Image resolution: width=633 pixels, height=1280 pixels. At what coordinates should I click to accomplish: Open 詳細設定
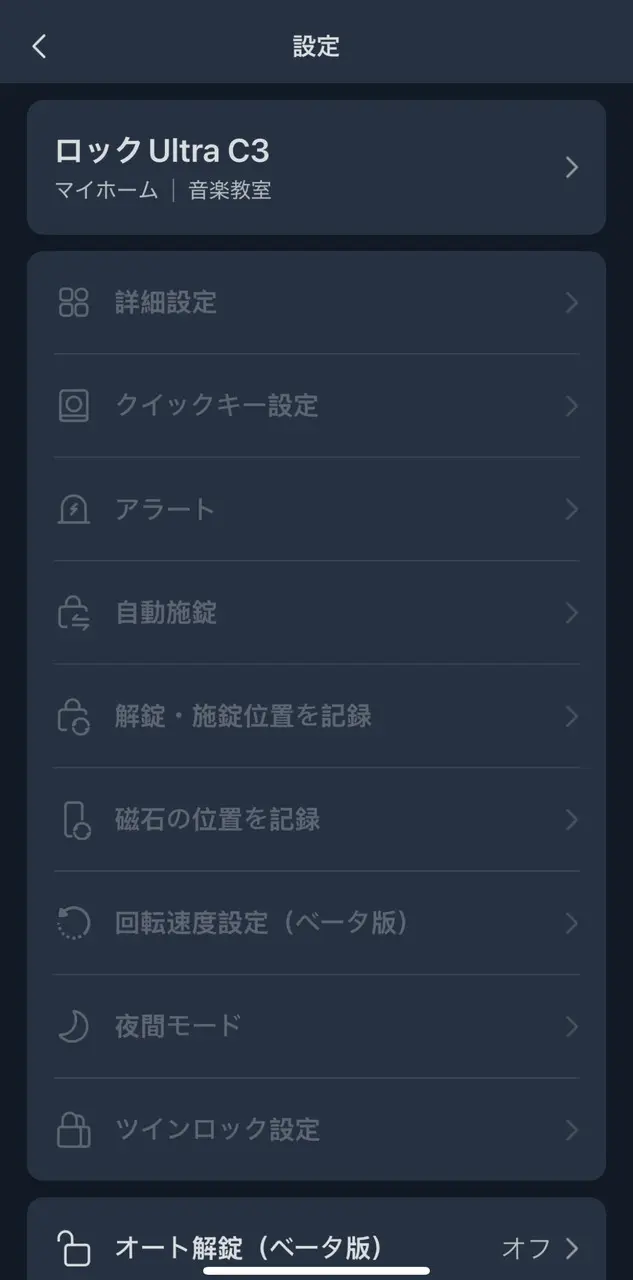[x=316, y=303]
